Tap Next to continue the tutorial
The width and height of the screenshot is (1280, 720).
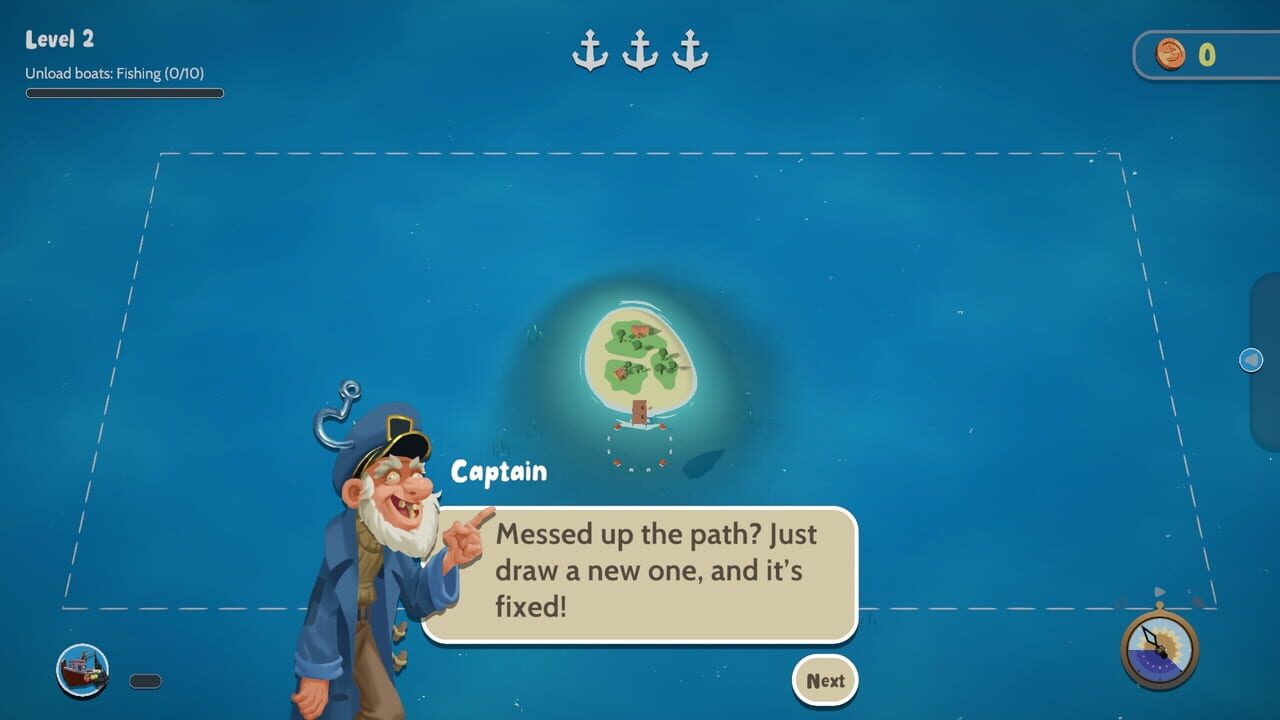825,681
